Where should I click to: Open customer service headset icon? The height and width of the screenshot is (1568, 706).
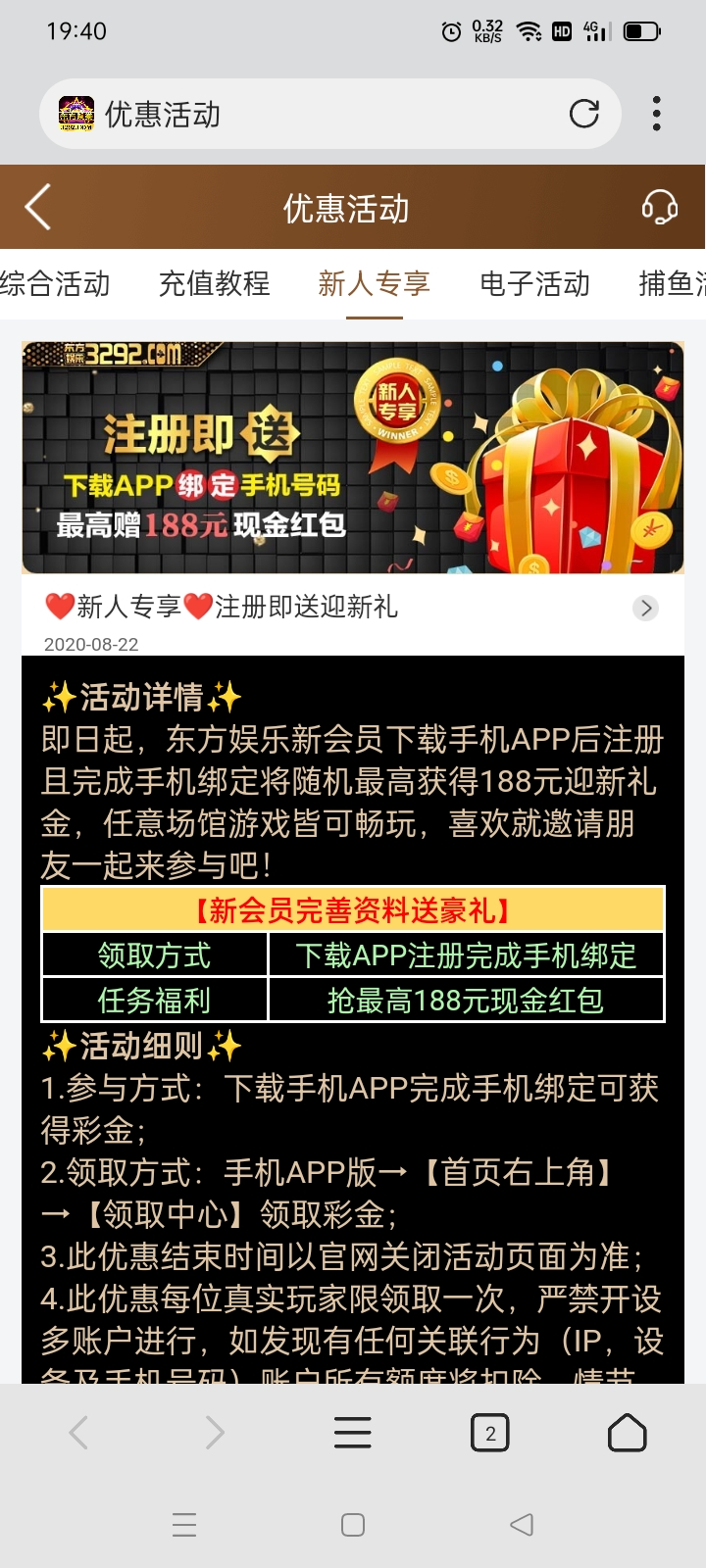tap(659, 208)
